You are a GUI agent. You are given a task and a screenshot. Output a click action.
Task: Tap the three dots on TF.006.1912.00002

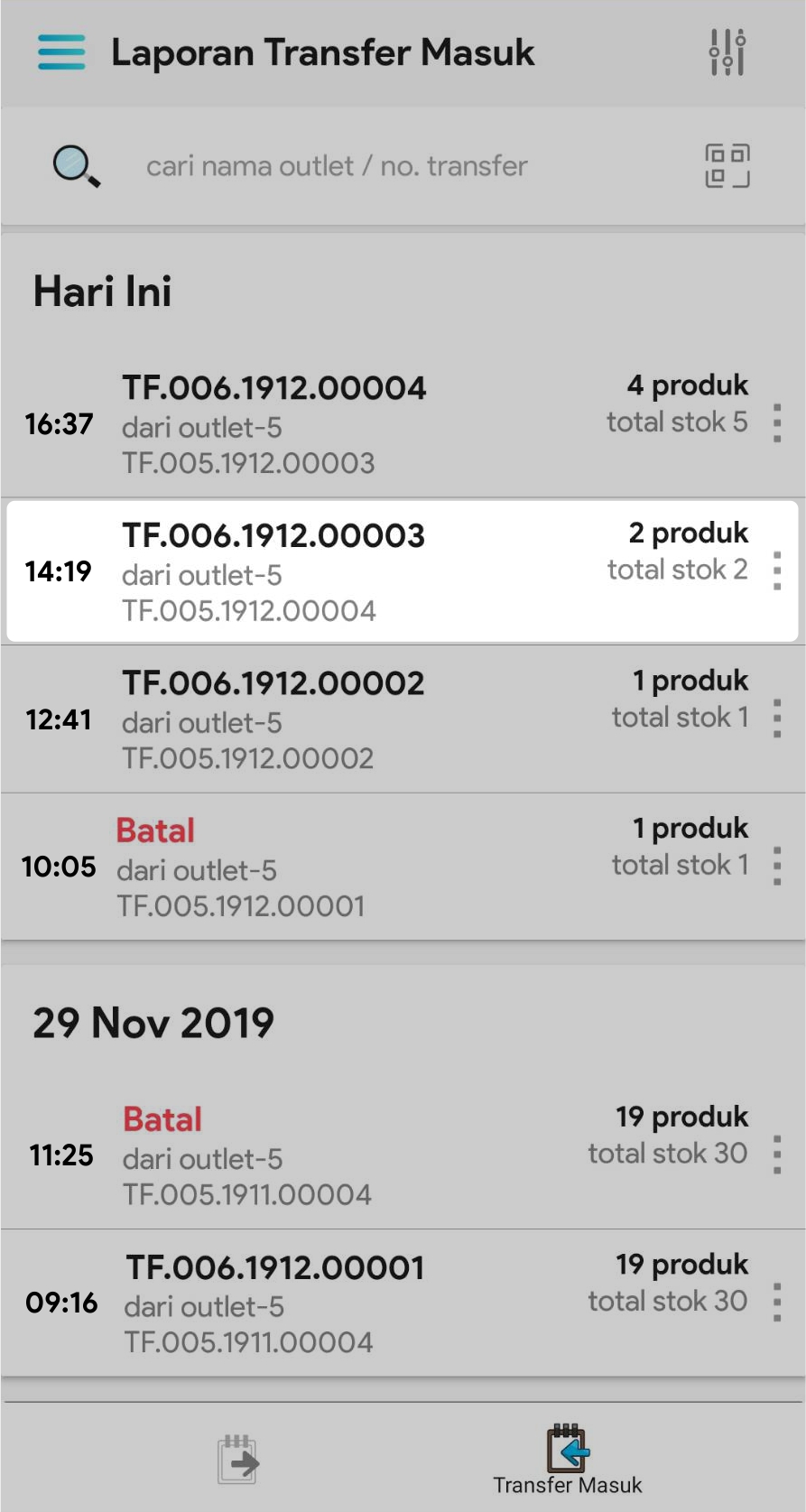777,719
